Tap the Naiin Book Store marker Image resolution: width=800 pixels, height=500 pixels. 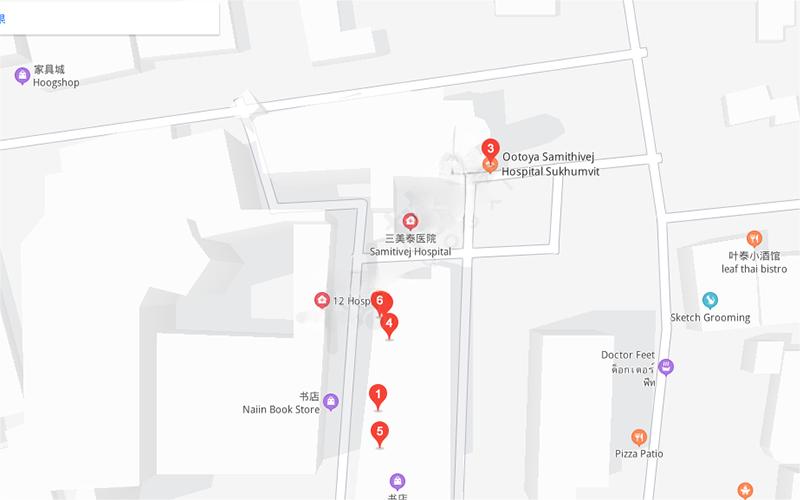pos(331,402)
